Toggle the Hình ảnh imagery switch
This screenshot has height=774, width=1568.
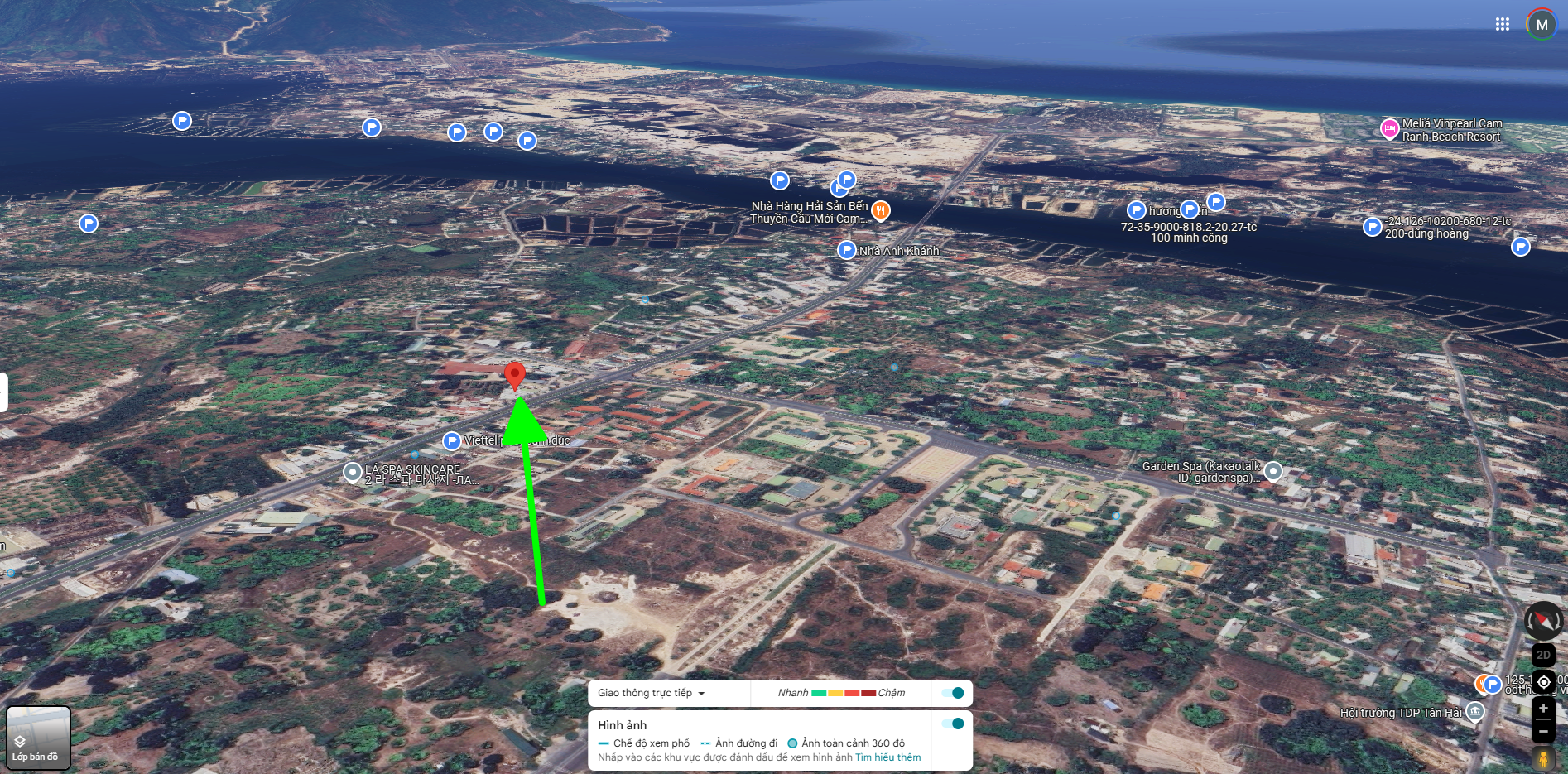[x=953, y=724]
